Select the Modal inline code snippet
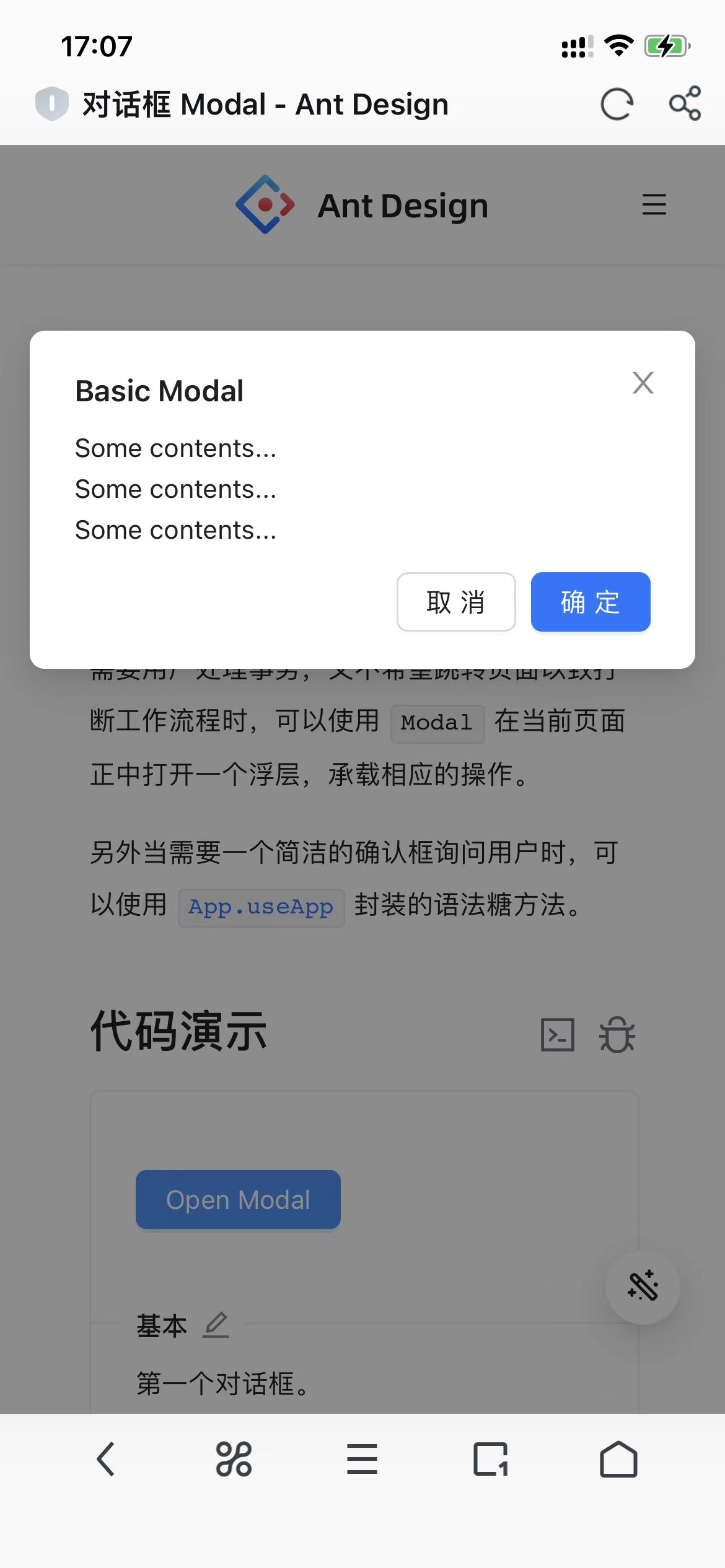The width and height of the screenshot is (725, 1568). (437, 722)
